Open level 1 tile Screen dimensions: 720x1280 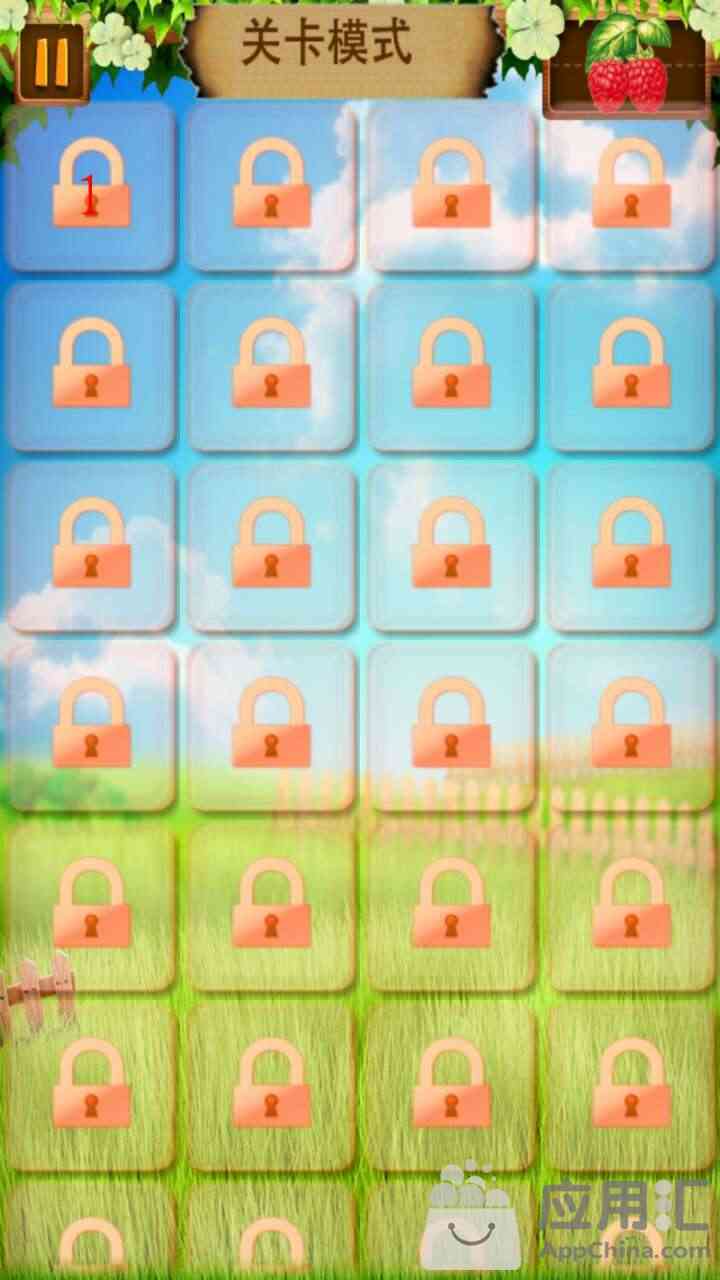(91, 186)
